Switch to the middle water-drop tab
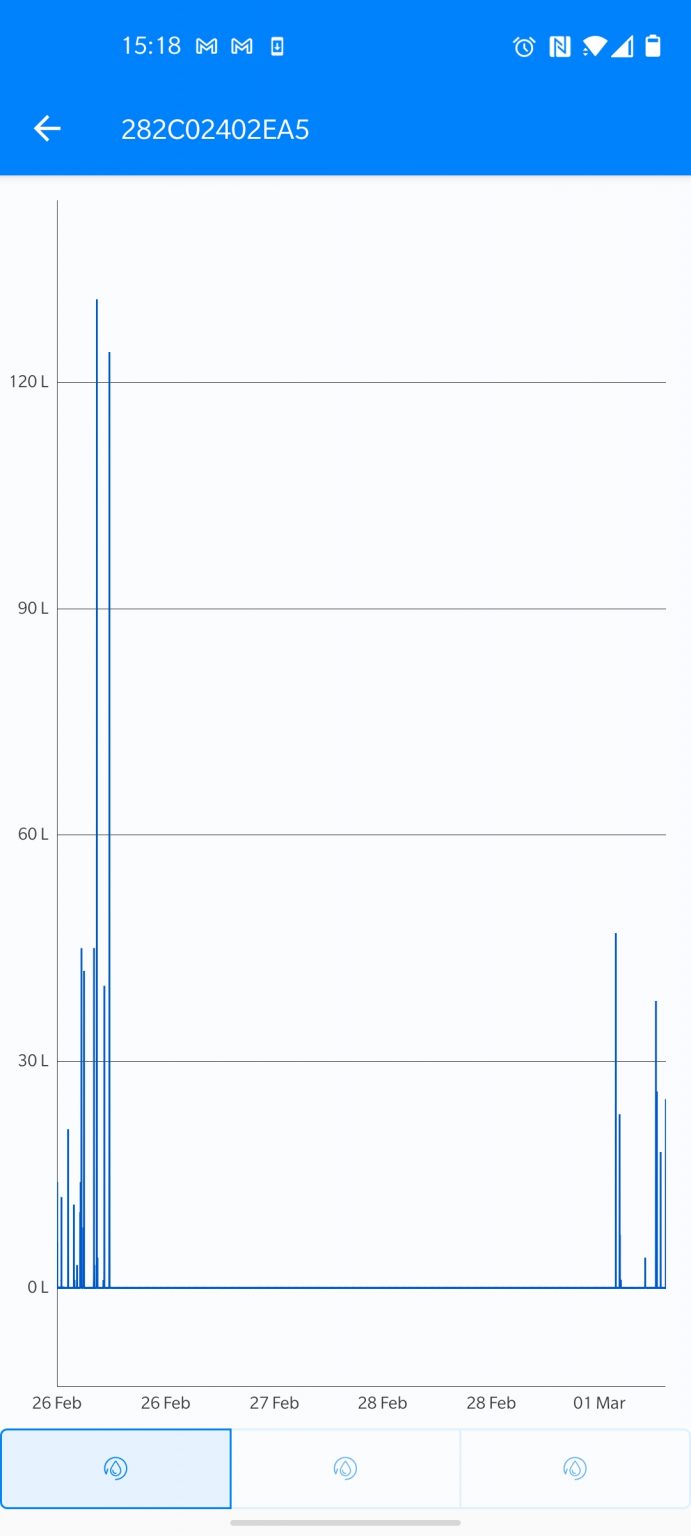 pyautogui.click(x=345, y=1468)
